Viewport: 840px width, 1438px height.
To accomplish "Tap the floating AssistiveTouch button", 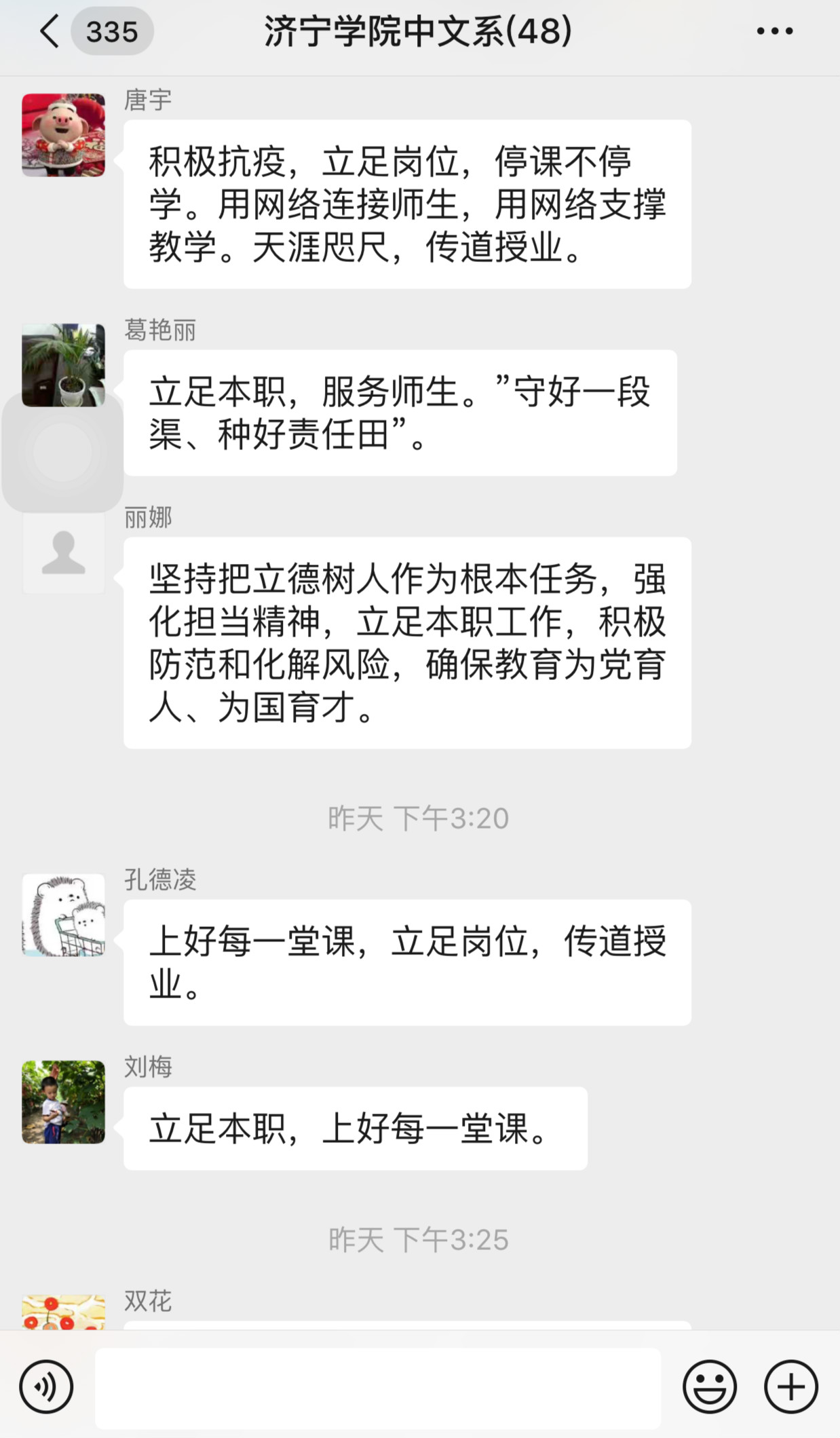I will (62, 452).
